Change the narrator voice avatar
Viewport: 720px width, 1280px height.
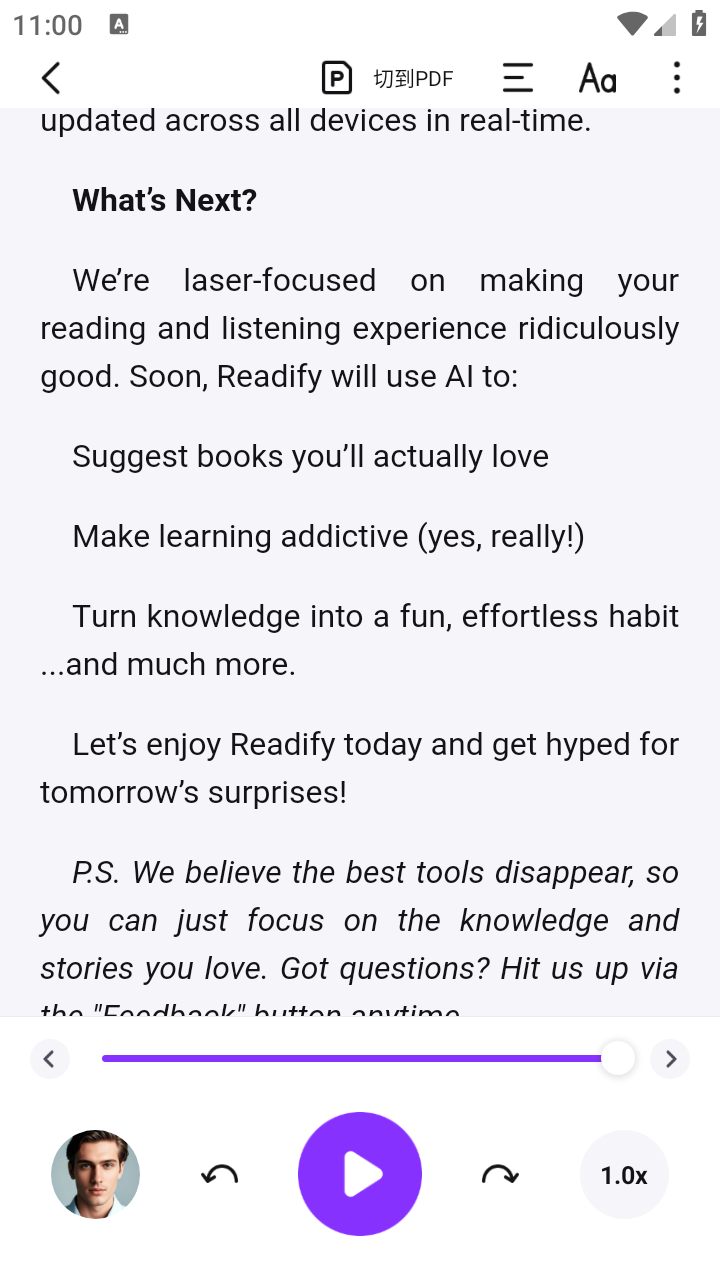(95, 1175)
